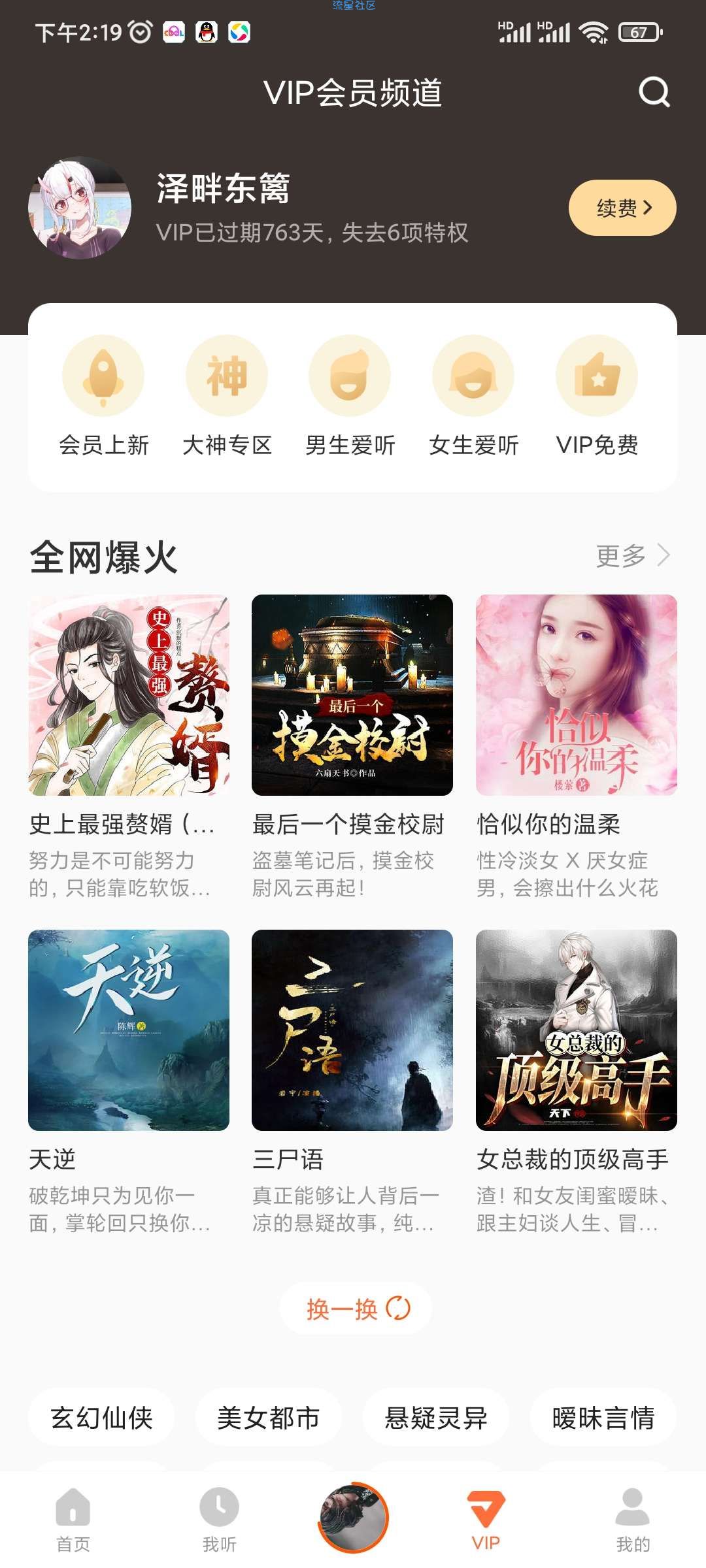Open the 大神专区 category
The height and width of the screenshot is (1568, 706).
(227, 397)
